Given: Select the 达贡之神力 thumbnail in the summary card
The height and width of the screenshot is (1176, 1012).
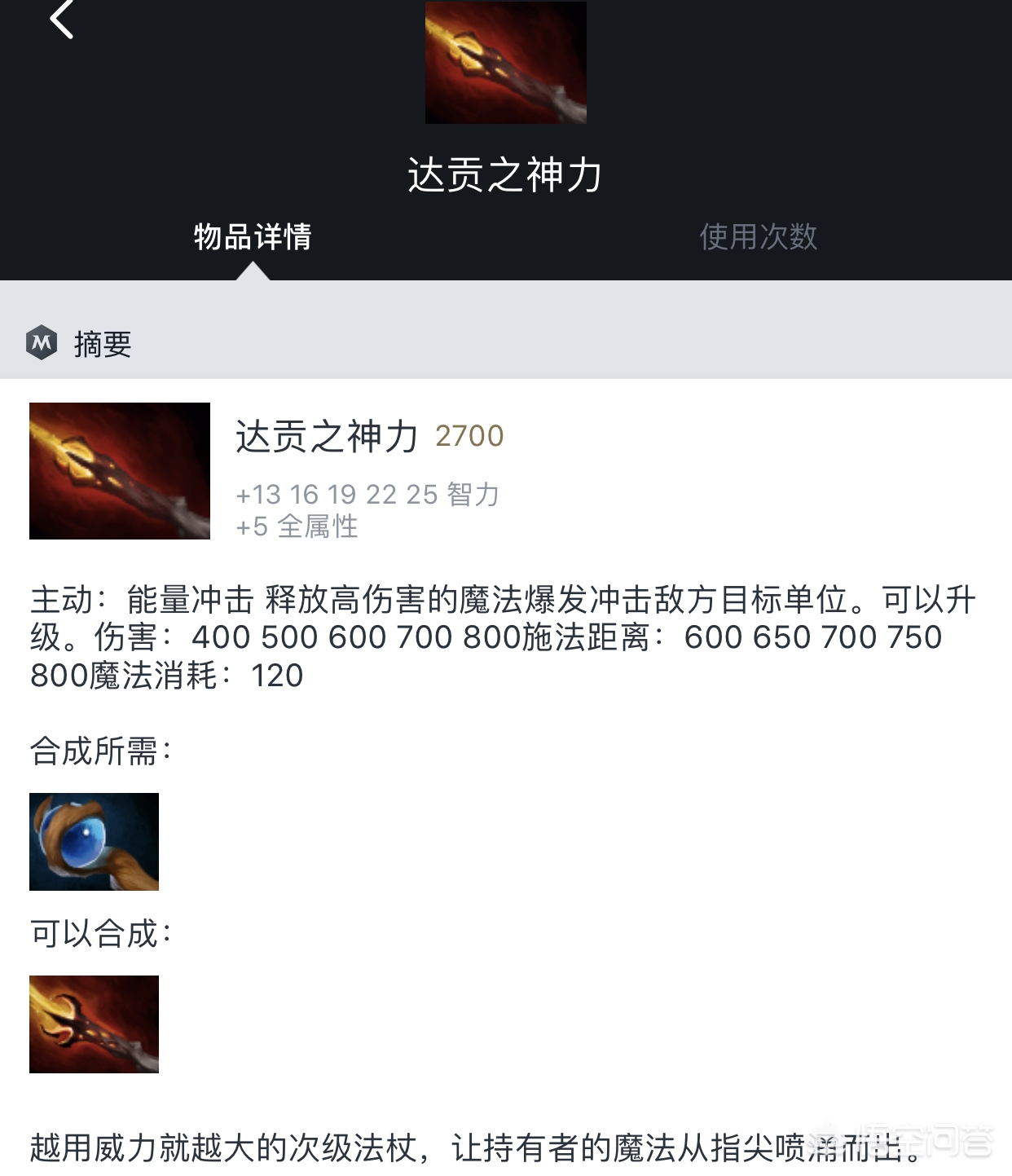Looking at the screenshot, I should pos(119,471).
